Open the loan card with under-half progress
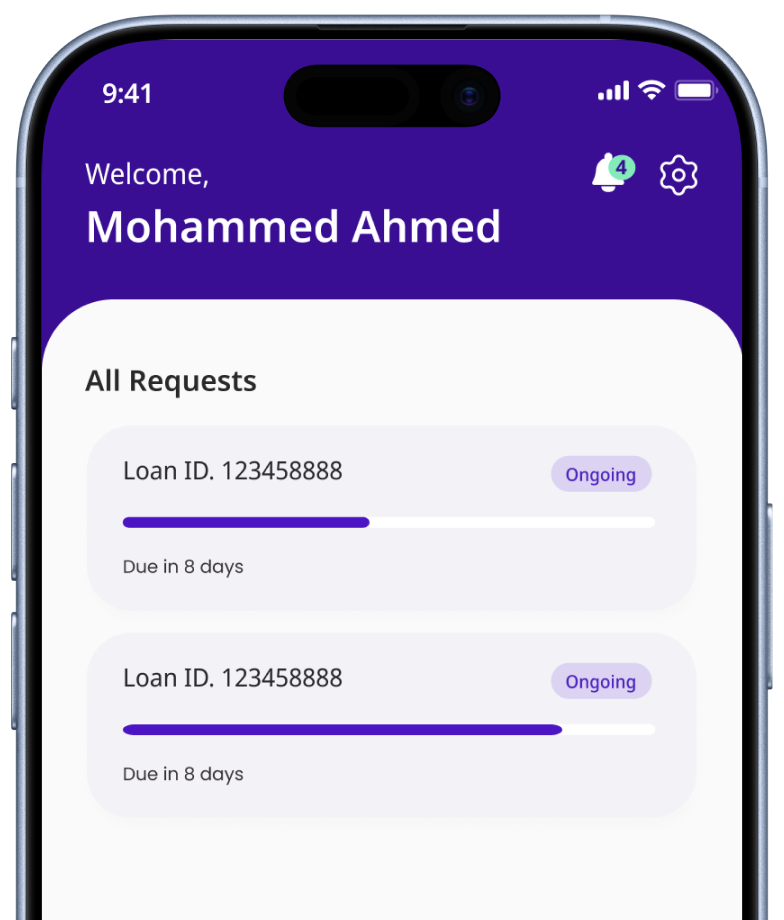 (391, 517)
